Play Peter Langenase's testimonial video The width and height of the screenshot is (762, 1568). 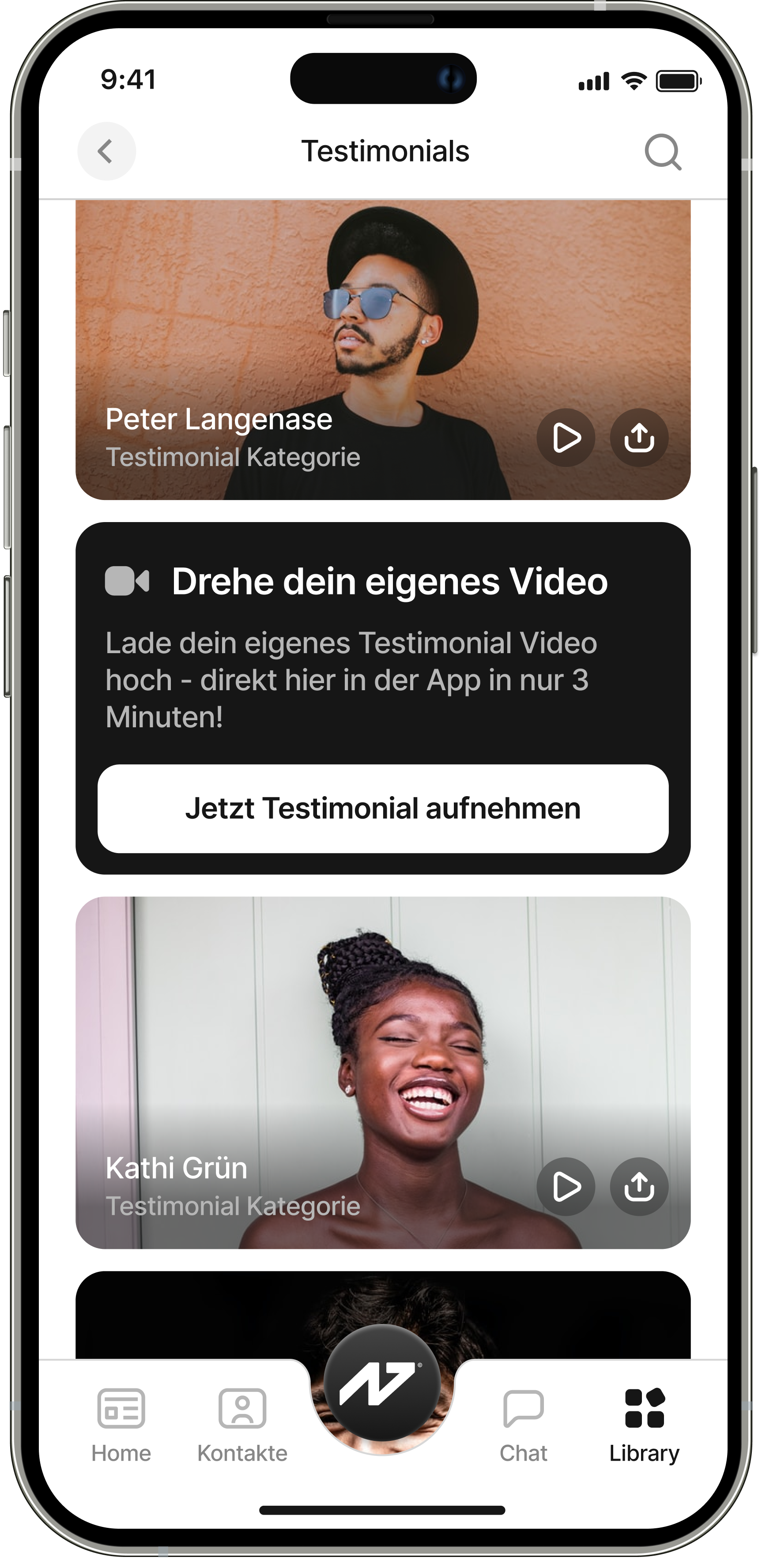[x=566, y=438]
